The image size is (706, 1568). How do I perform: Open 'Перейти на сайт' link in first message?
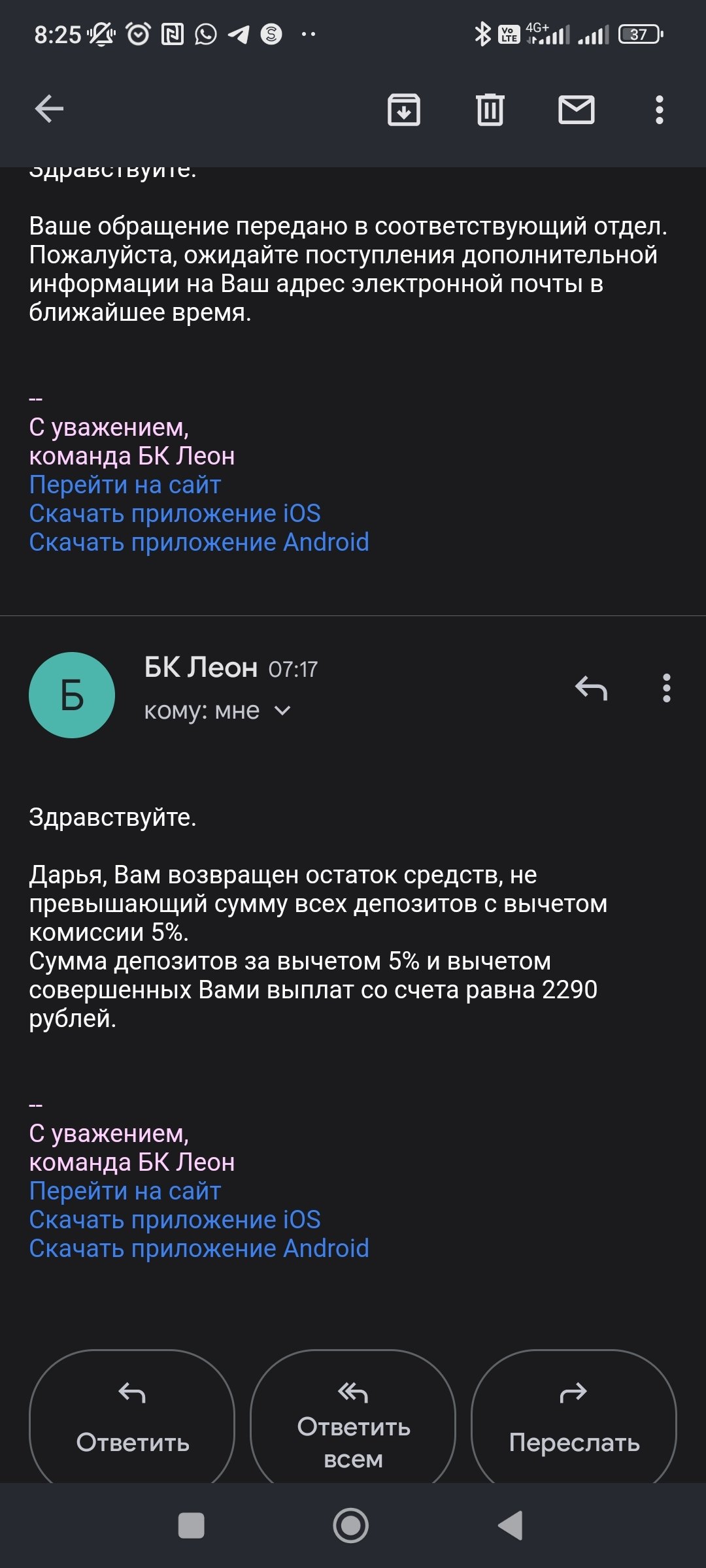[125, 485]
